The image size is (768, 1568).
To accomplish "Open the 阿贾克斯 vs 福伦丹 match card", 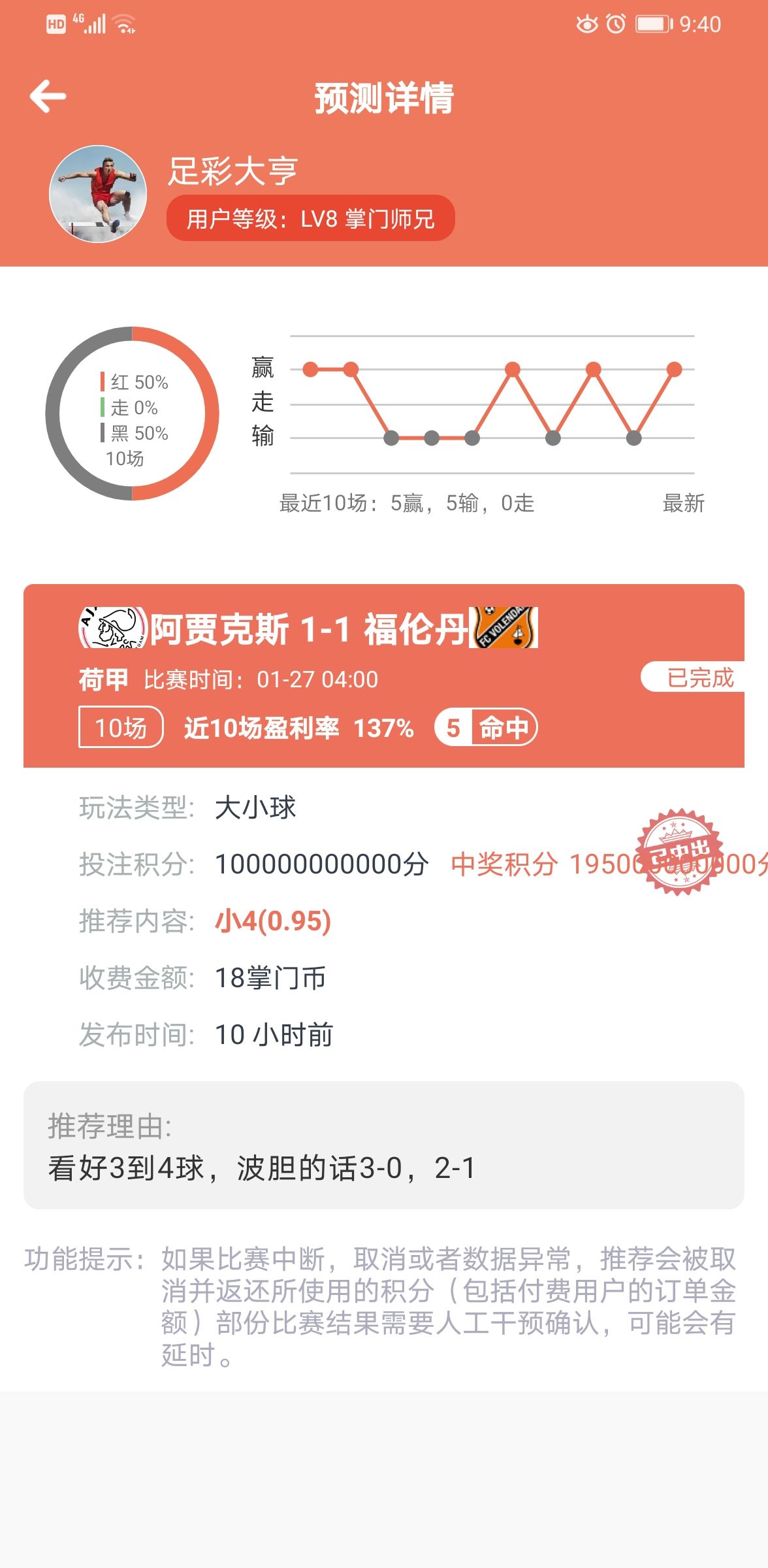I will [383, 675].
